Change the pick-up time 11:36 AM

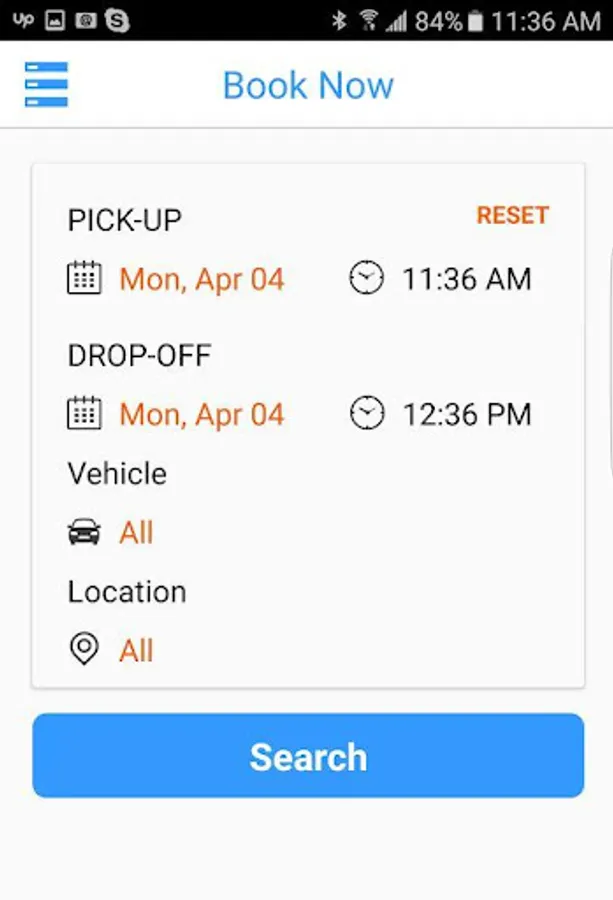tap(465, 279)
